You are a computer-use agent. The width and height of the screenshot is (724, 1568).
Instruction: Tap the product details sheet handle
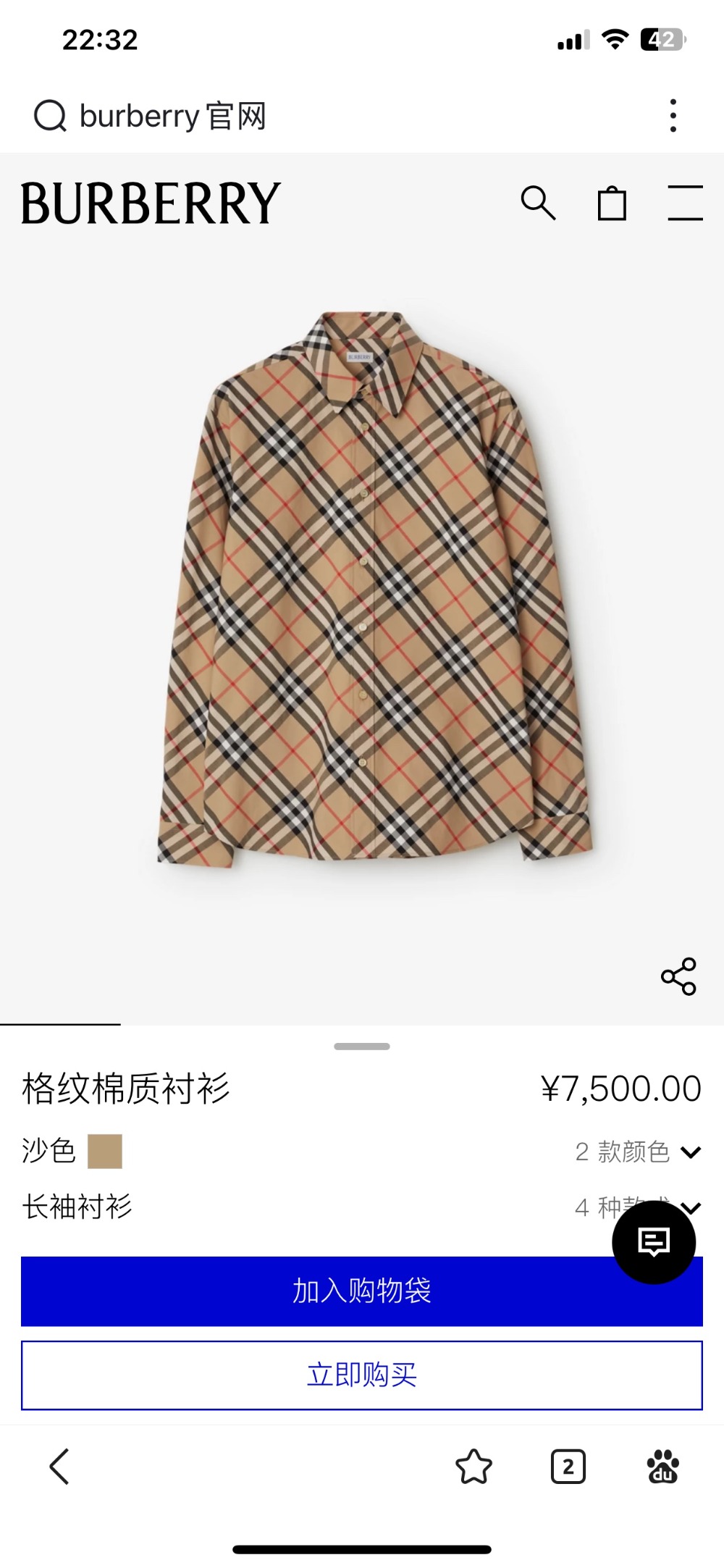pos(362,1047)
